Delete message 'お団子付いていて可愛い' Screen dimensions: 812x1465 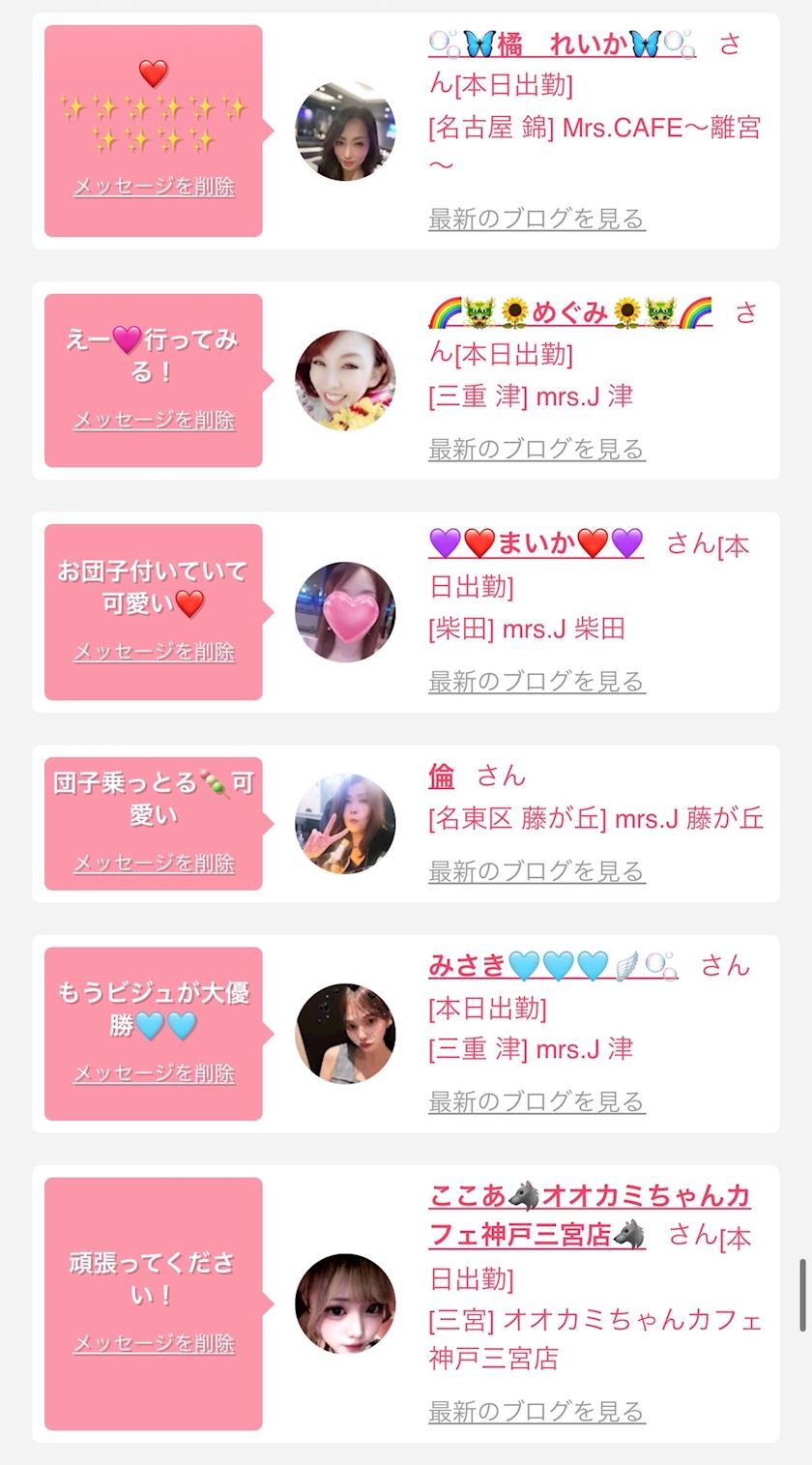click(154, 652)
